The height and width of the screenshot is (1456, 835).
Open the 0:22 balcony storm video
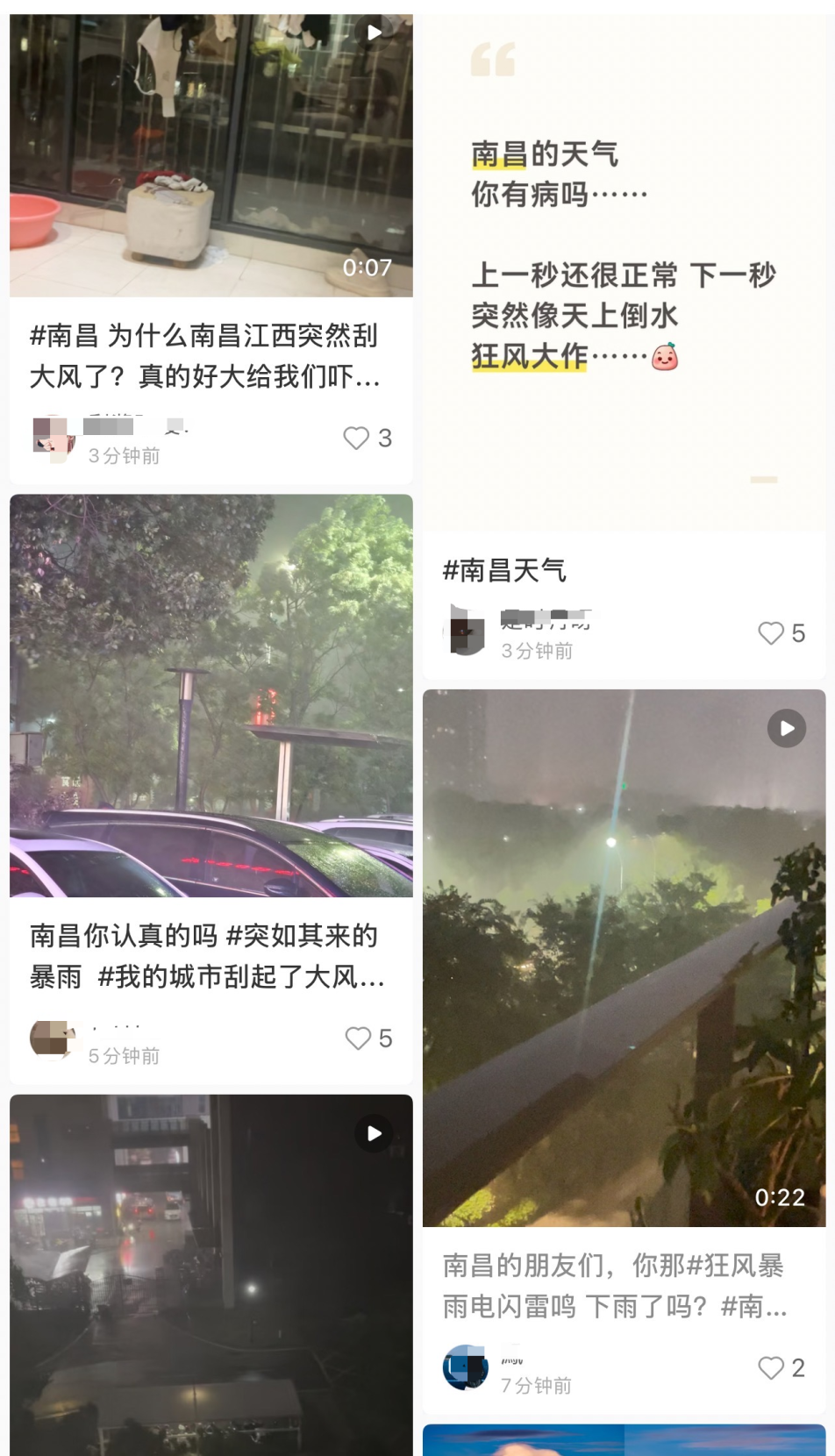624,958
